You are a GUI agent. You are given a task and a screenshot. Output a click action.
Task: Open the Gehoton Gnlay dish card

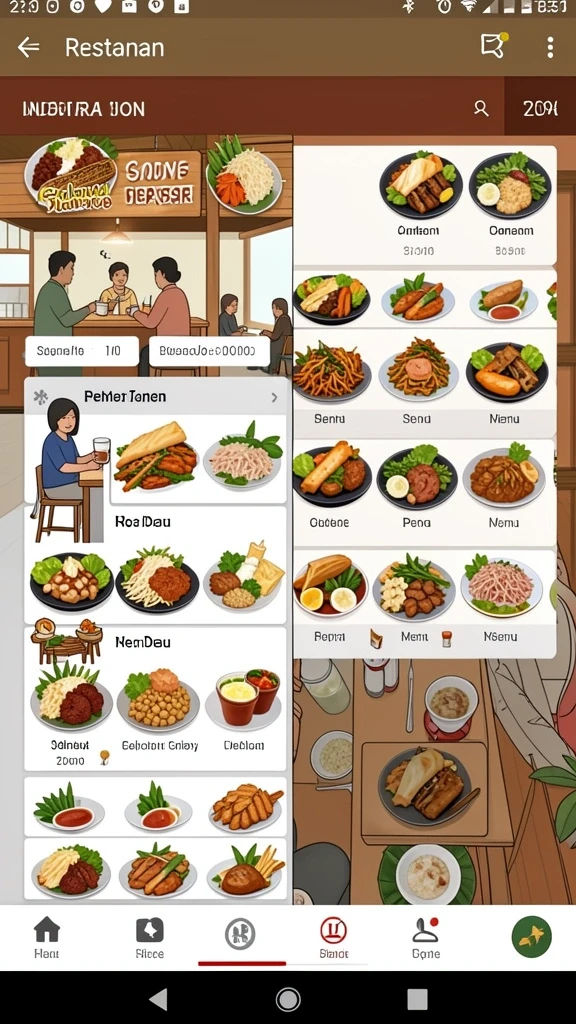click(160, 709)
